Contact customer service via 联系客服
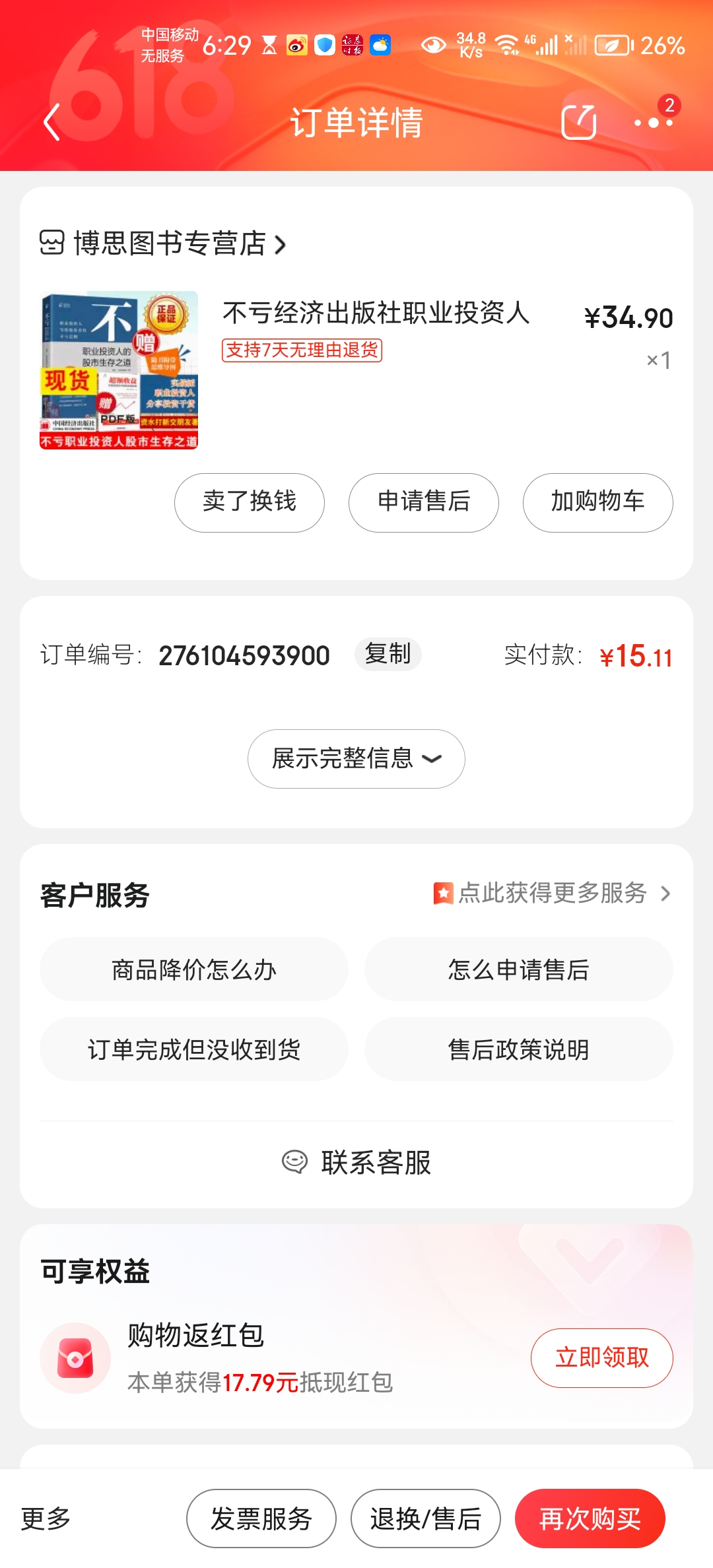This screenshot has height=1568, width=713. click(356, 1163)
